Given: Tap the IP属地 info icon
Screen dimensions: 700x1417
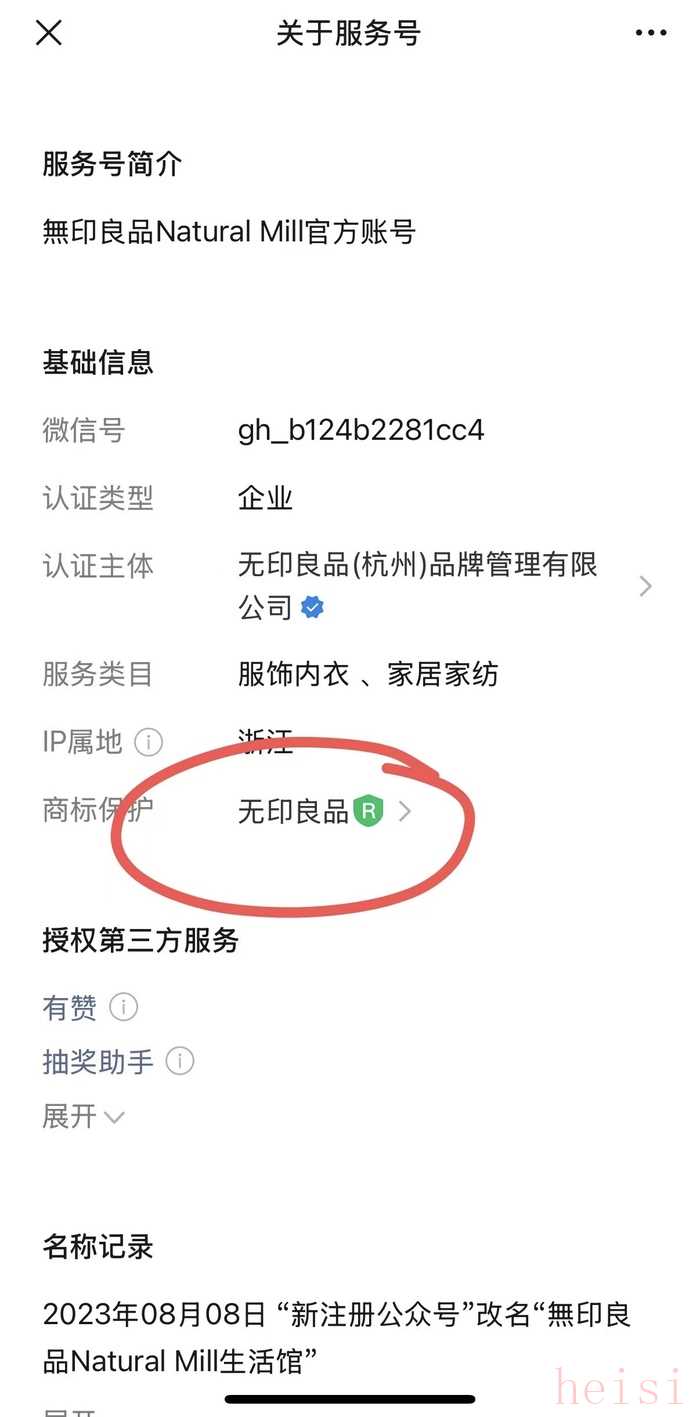Looking at the screenshot, I should coord(148,742).
